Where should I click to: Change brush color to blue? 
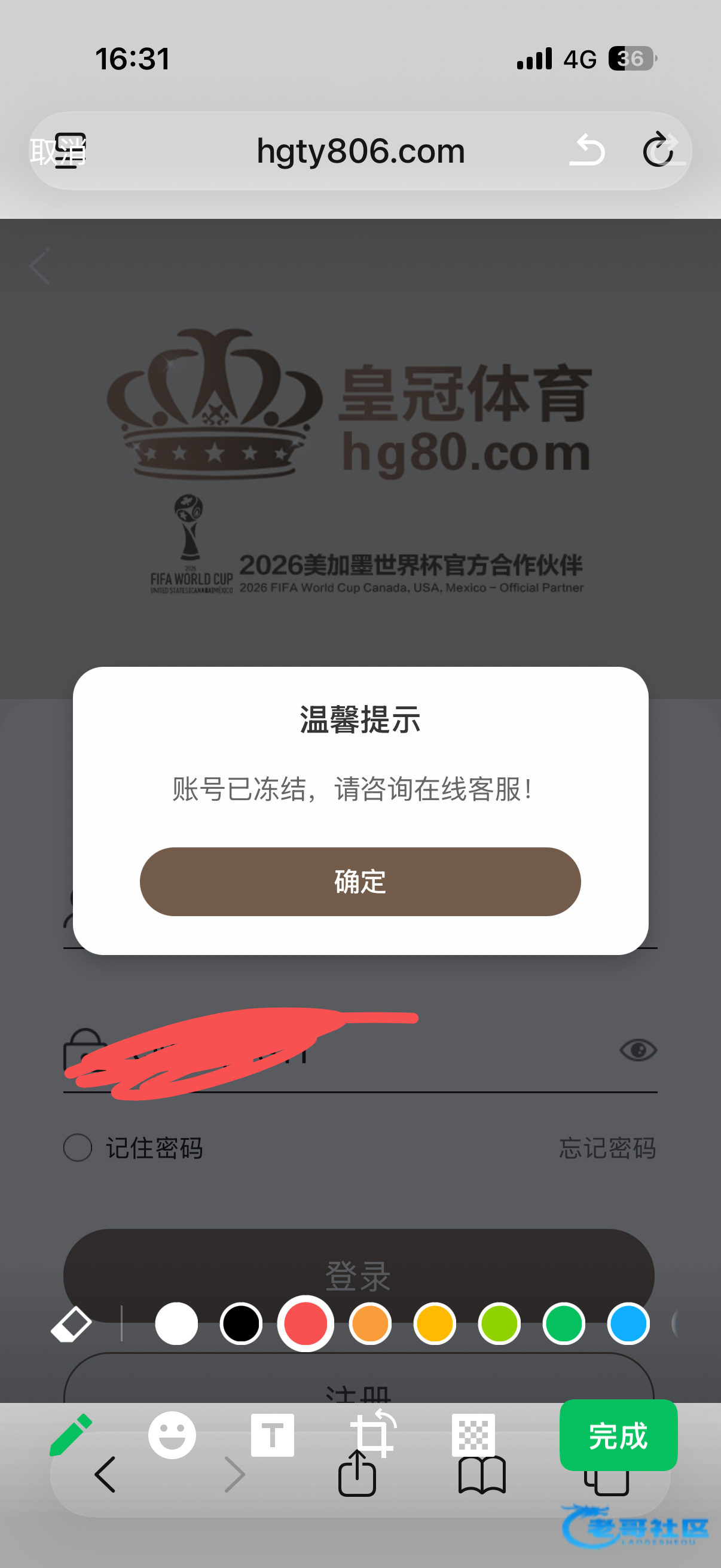tap(628, 1324)
